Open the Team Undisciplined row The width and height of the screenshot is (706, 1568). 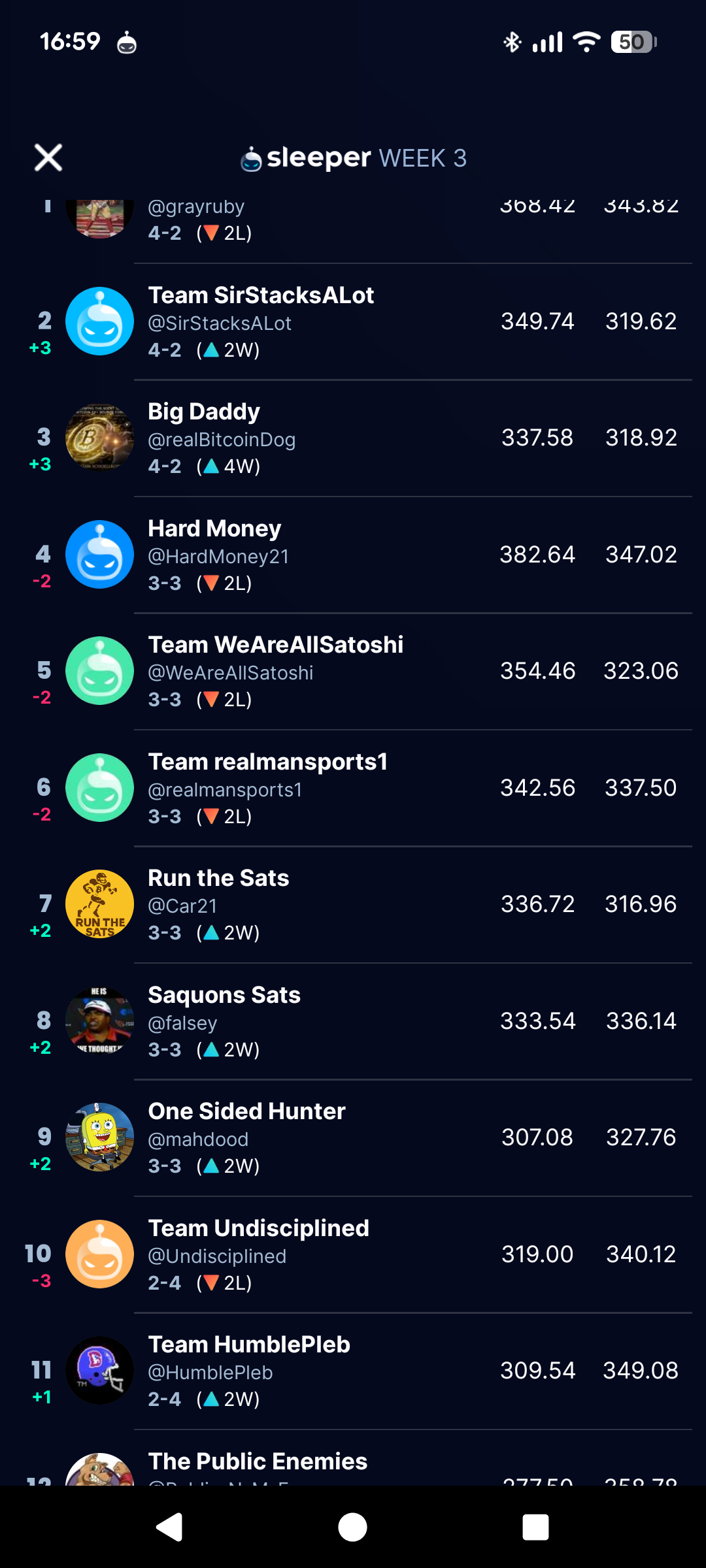tap(353, 1254)
